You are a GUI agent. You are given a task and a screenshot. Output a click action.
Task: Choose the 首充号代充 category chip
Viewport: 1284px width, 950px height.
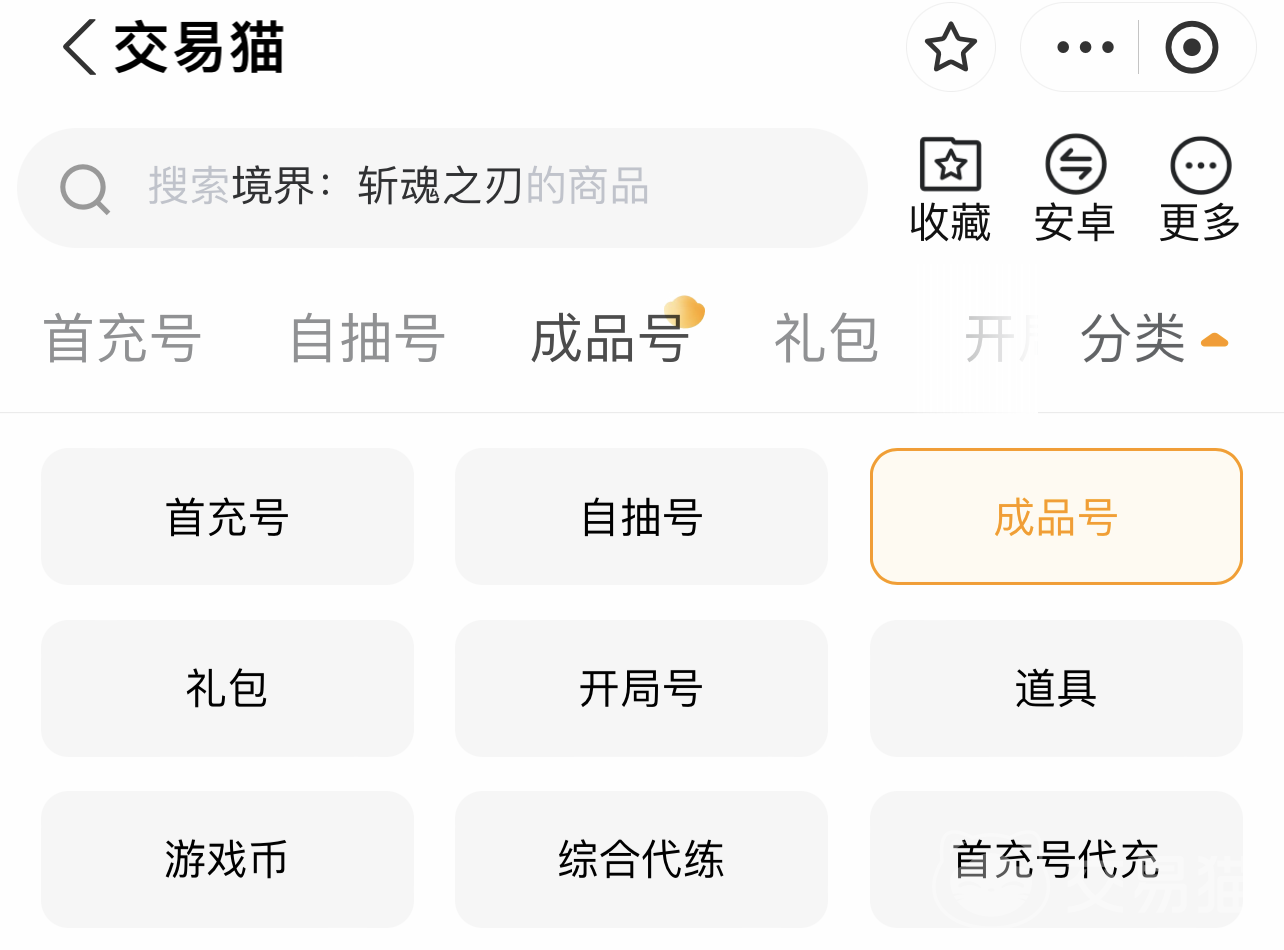click(1056, 860)
